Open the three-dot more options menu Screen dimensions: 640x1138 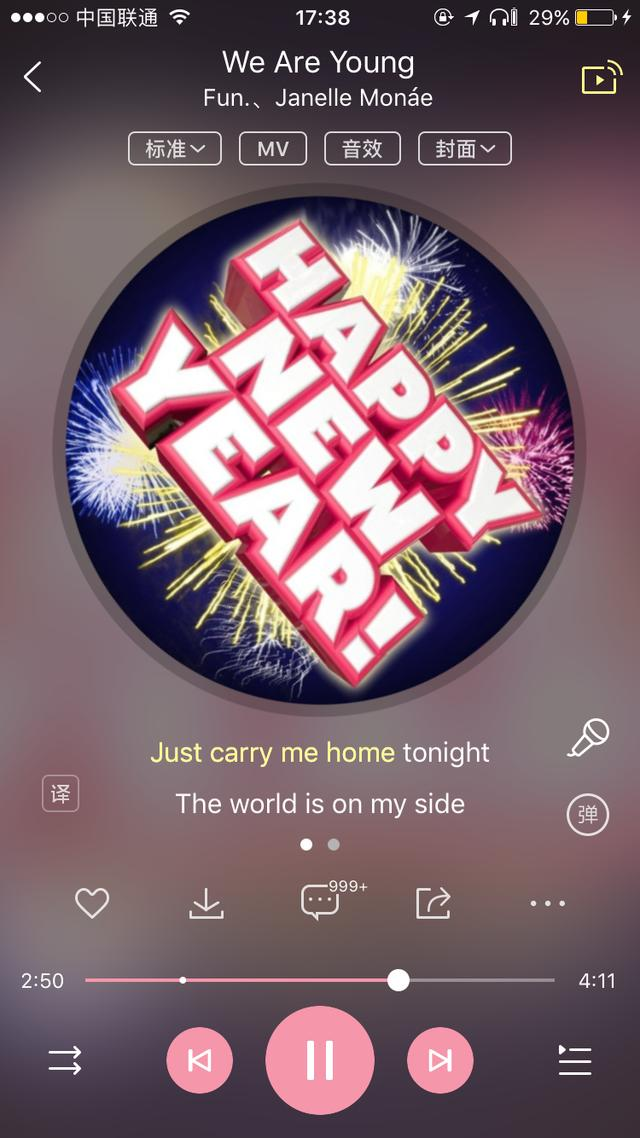click(x=547, y=904)
